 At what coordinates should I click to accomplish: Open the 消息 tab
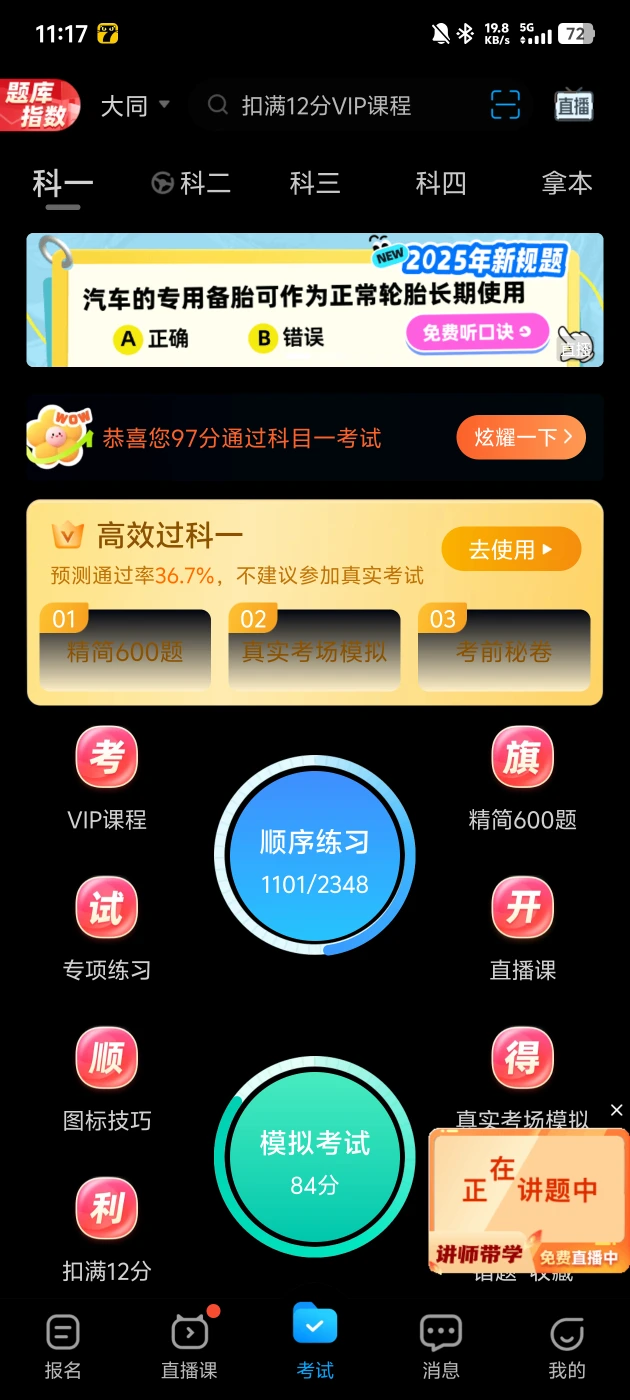(441, 1346)
